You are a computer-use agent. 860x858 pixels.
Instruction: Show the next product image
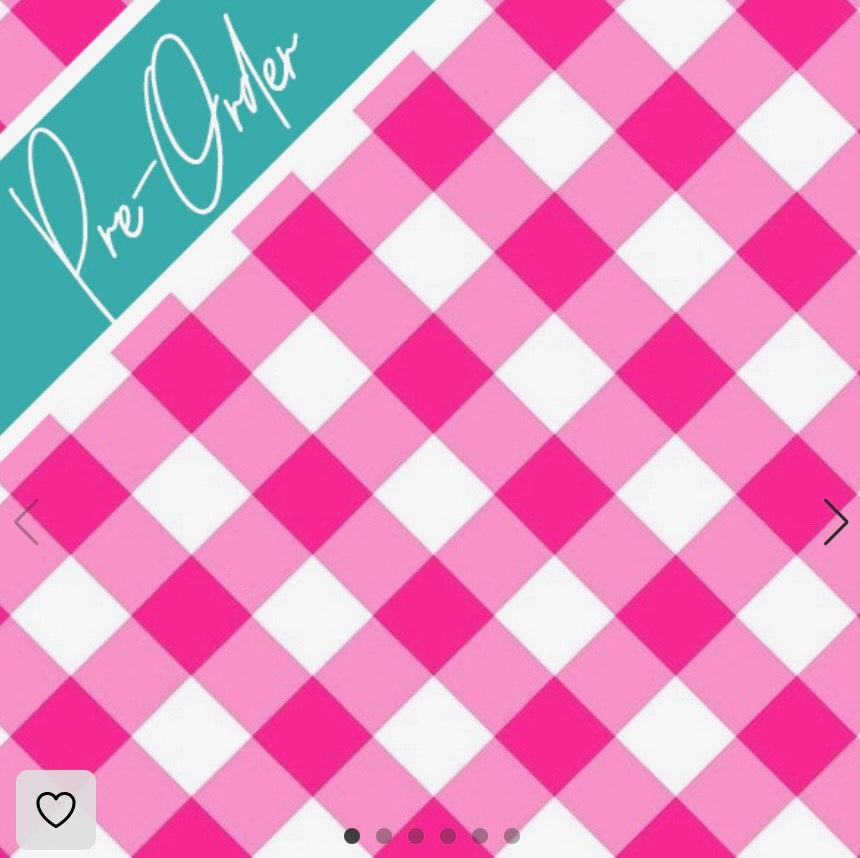click(835, 522)
